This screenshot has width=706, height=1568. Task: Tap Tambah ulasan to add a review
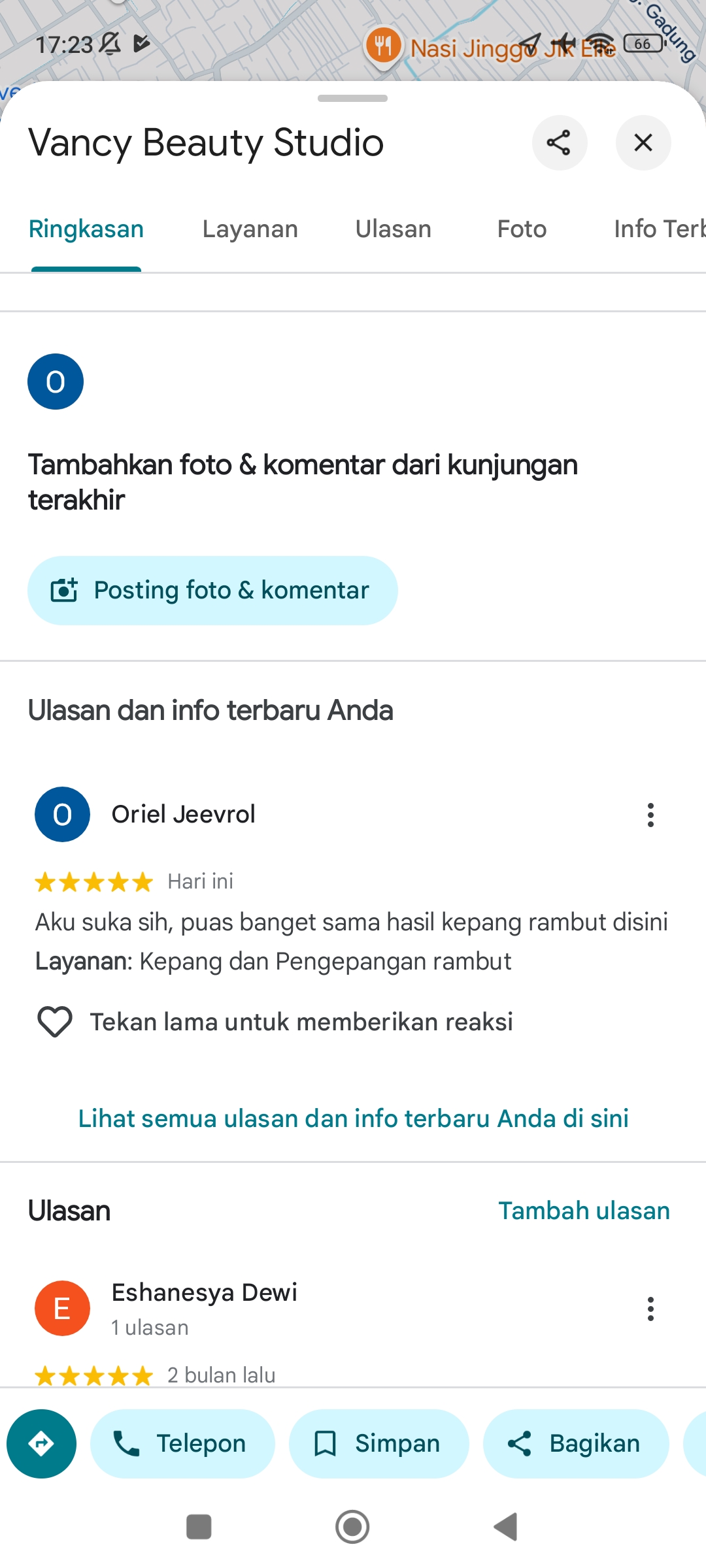[584, 1211]
